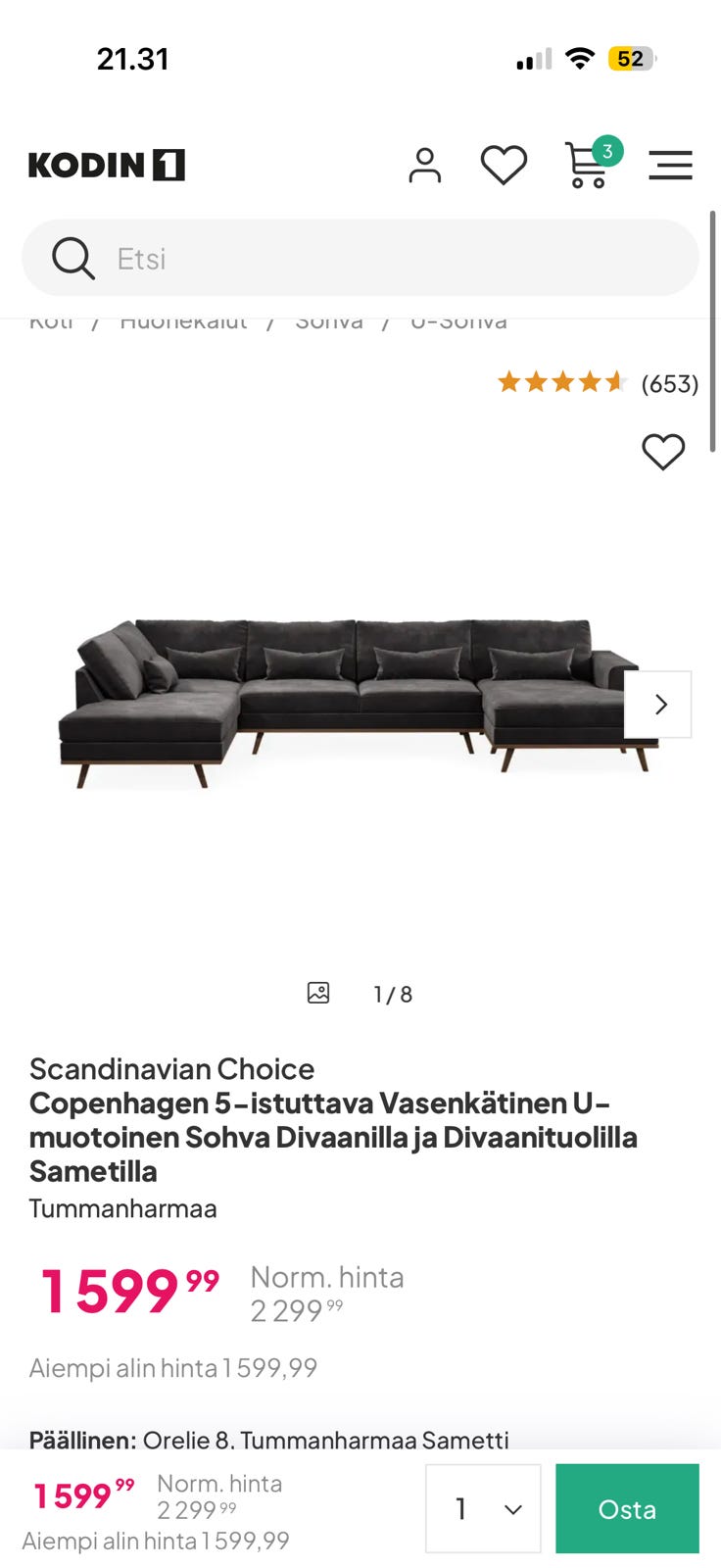The image size is (721, 1568).
Task: Click the battery level indicator showing 52
Action: coord(633,58)
